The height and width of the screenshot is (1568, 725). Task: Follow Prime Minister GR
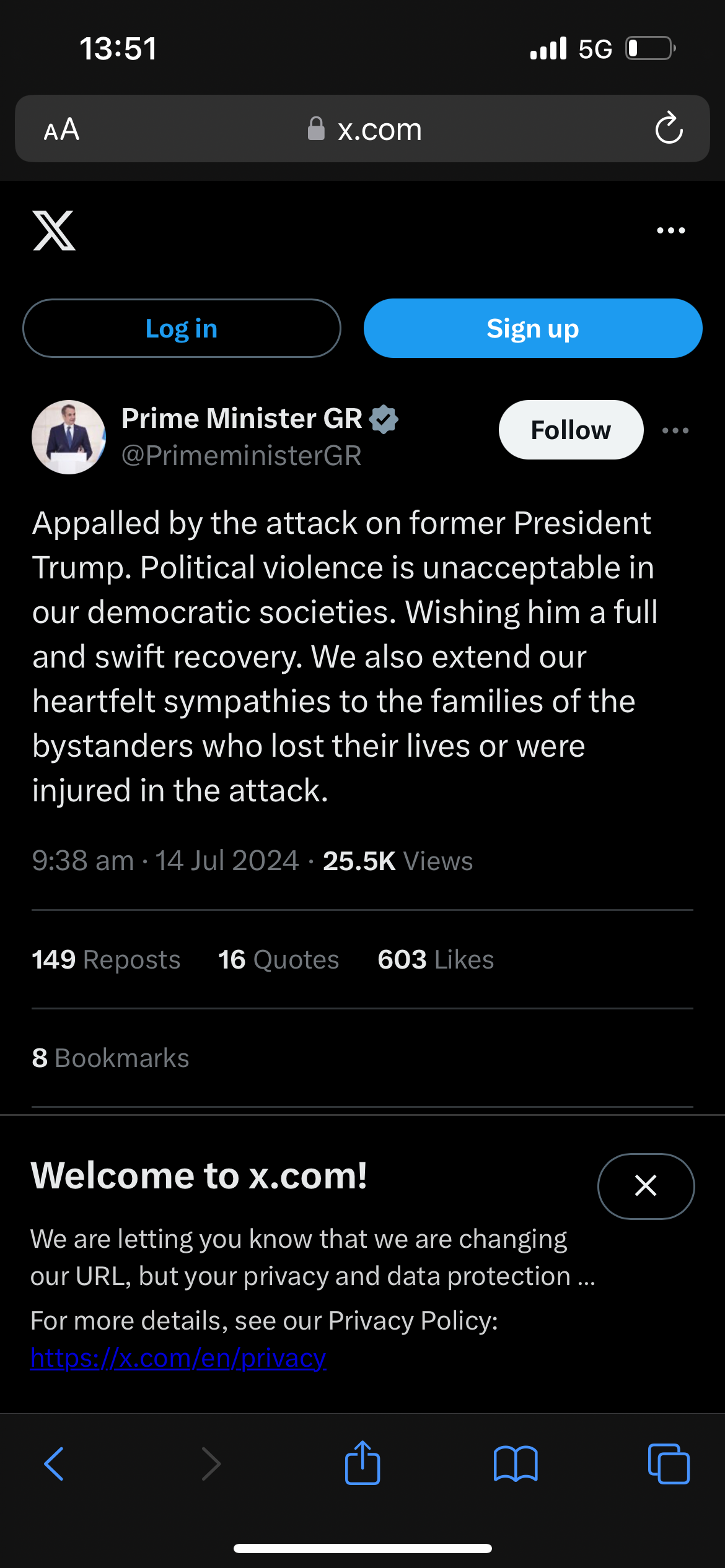[x=571, y=430]
